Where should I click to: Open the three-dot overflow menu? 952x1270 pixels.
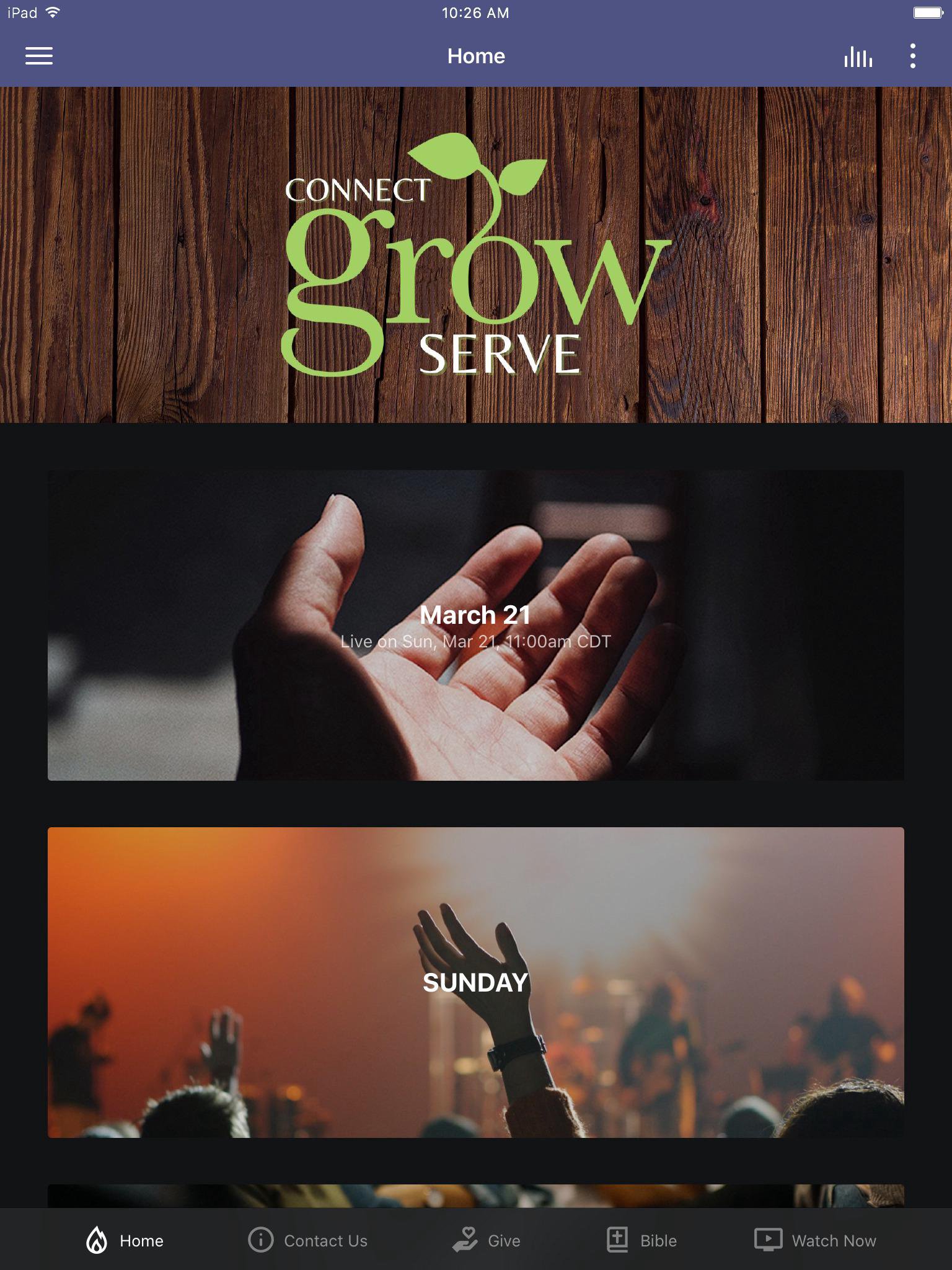click(x=912, y=56)
